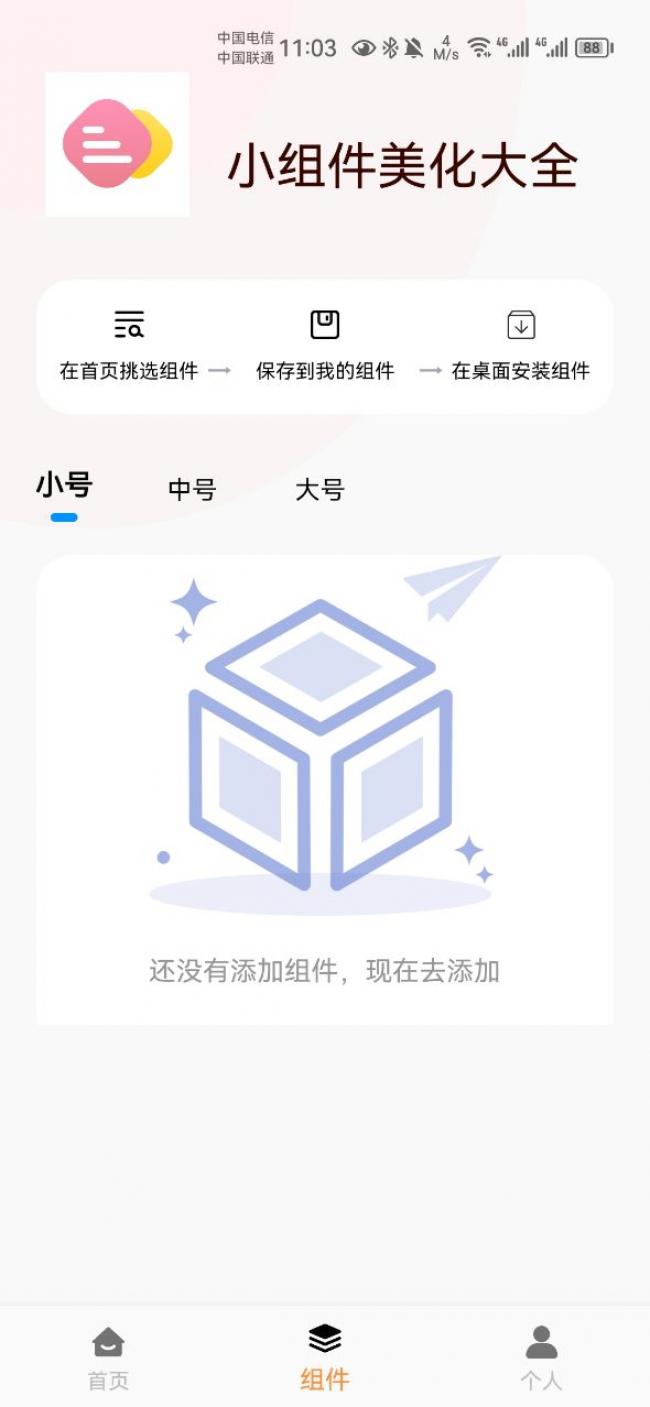Image resolution: width=650 pixels, height=1407 pixels.
Task: Go to the 首页 tab
Action: 108,1358
